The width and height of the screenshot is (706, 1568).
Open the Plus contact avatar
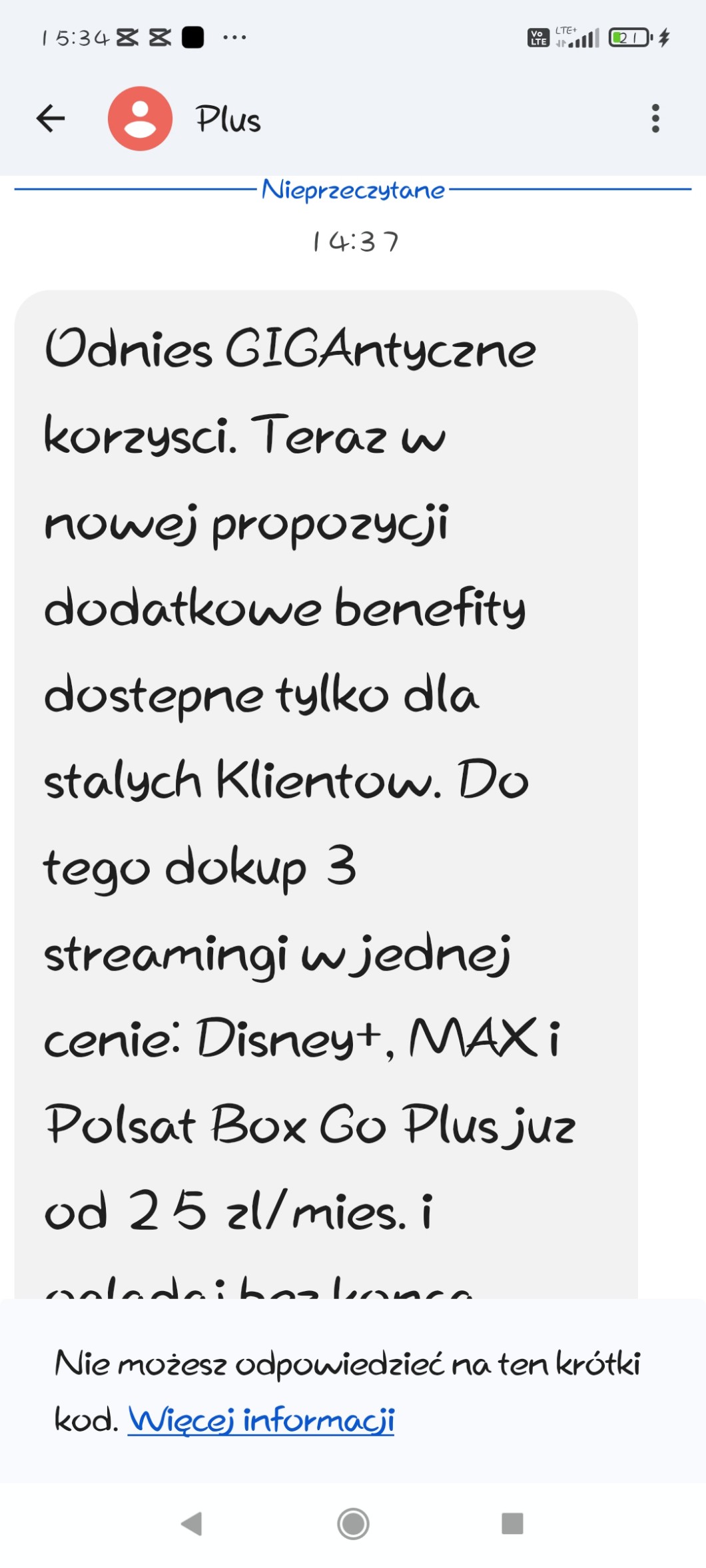[140, 119]
